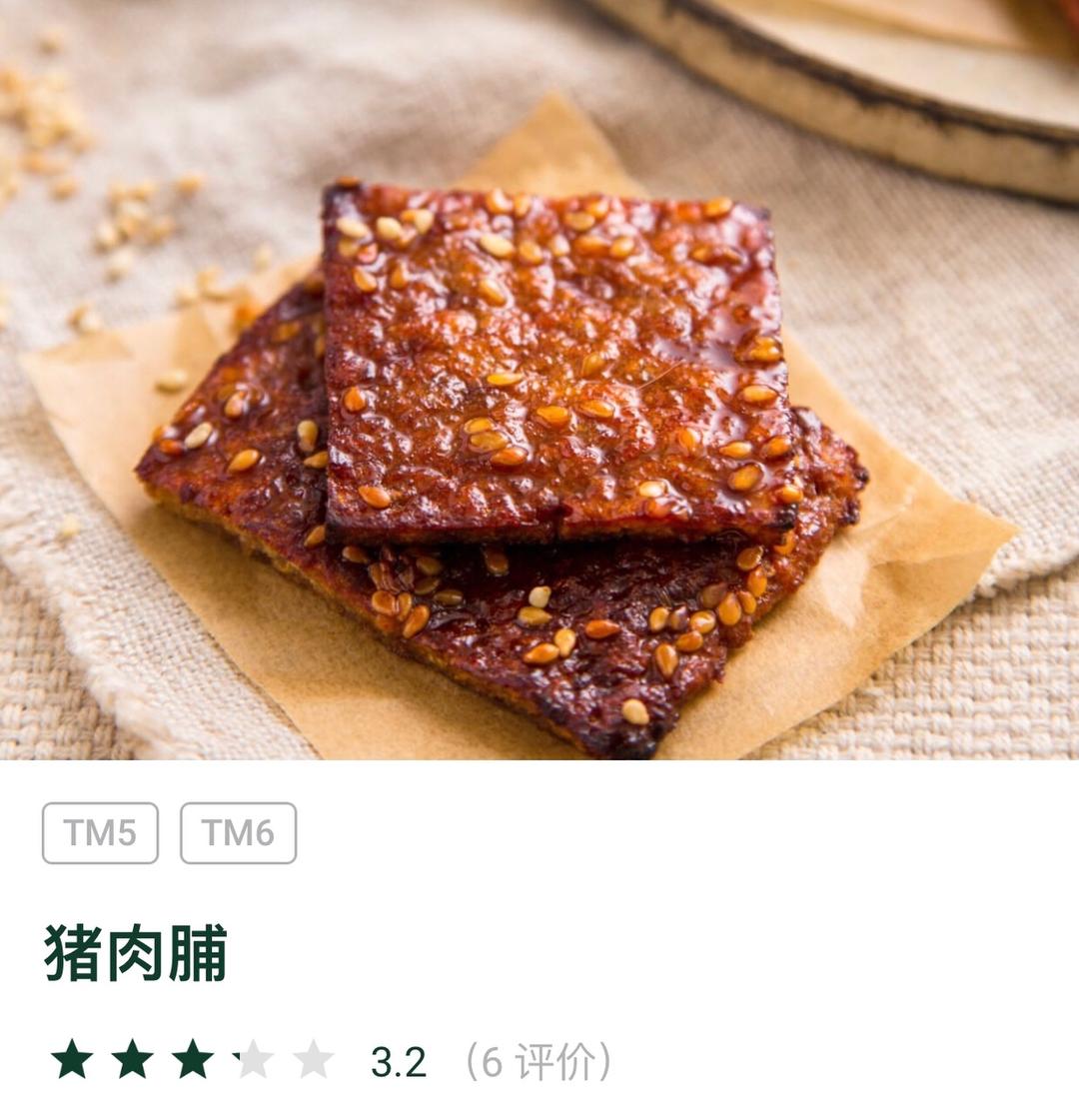Tap the TM6 device chip

pos(238,832)
